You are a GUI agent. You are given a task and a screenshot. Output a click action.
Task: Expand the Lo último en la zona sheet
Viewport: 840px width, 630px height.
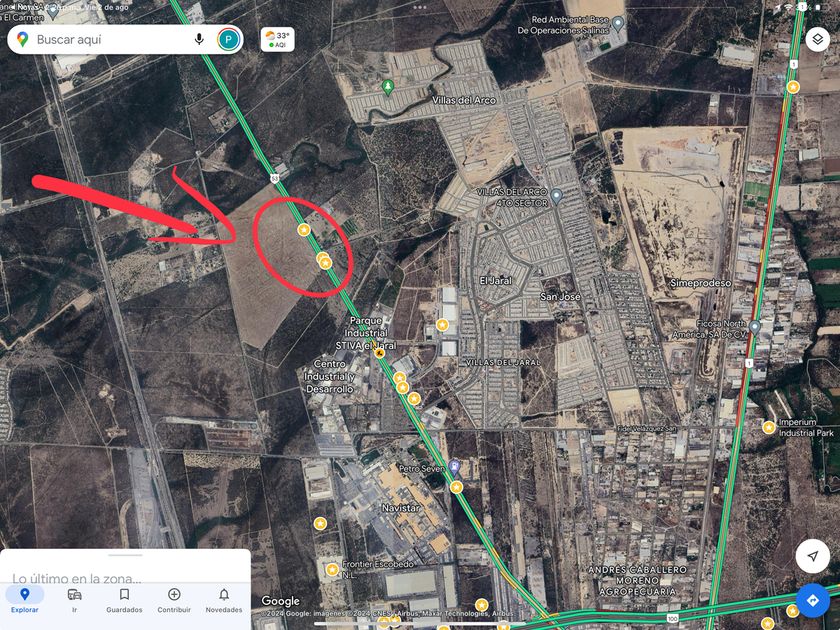pyautogui.click(x=125, y=567)
